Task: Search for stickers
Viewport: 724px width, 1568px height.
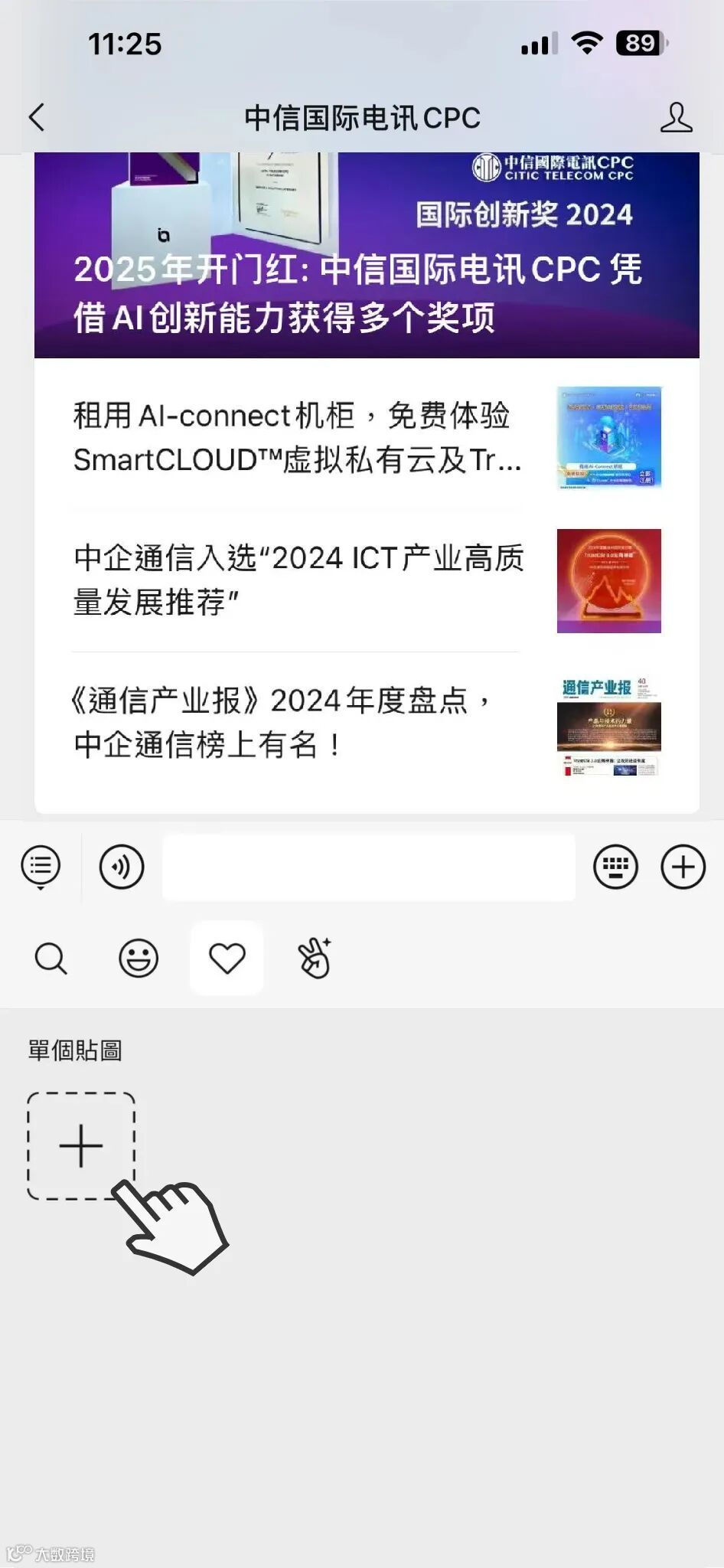Action: (x=51, y=958)
